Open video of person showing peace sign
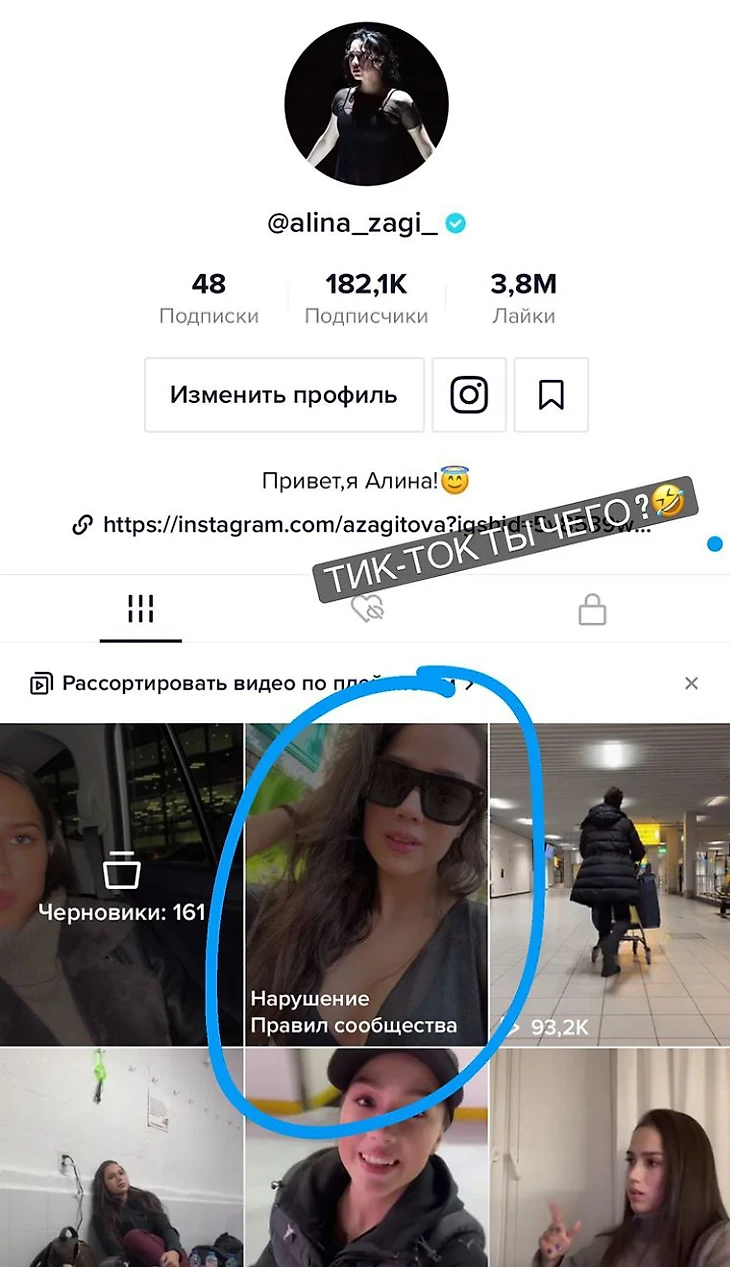Image resolution: width=730 pixels, height=1267 pixels. pos(609,1158)
